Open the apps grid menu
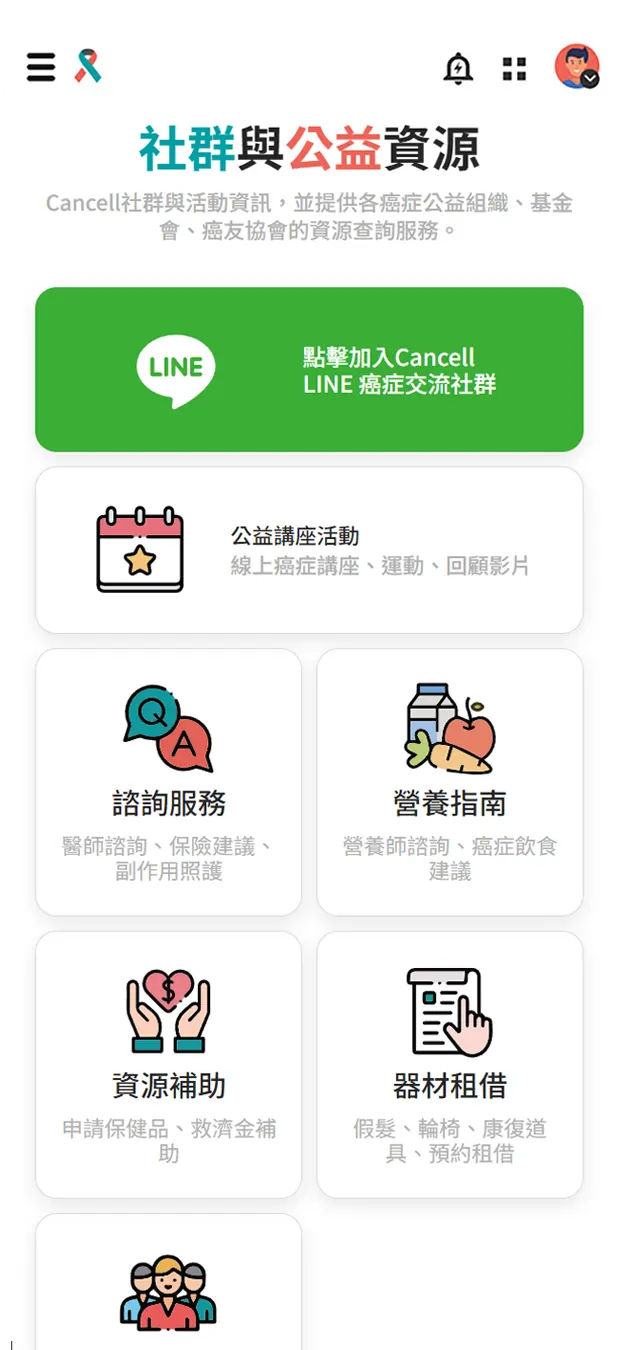 [x=514, y=68]
